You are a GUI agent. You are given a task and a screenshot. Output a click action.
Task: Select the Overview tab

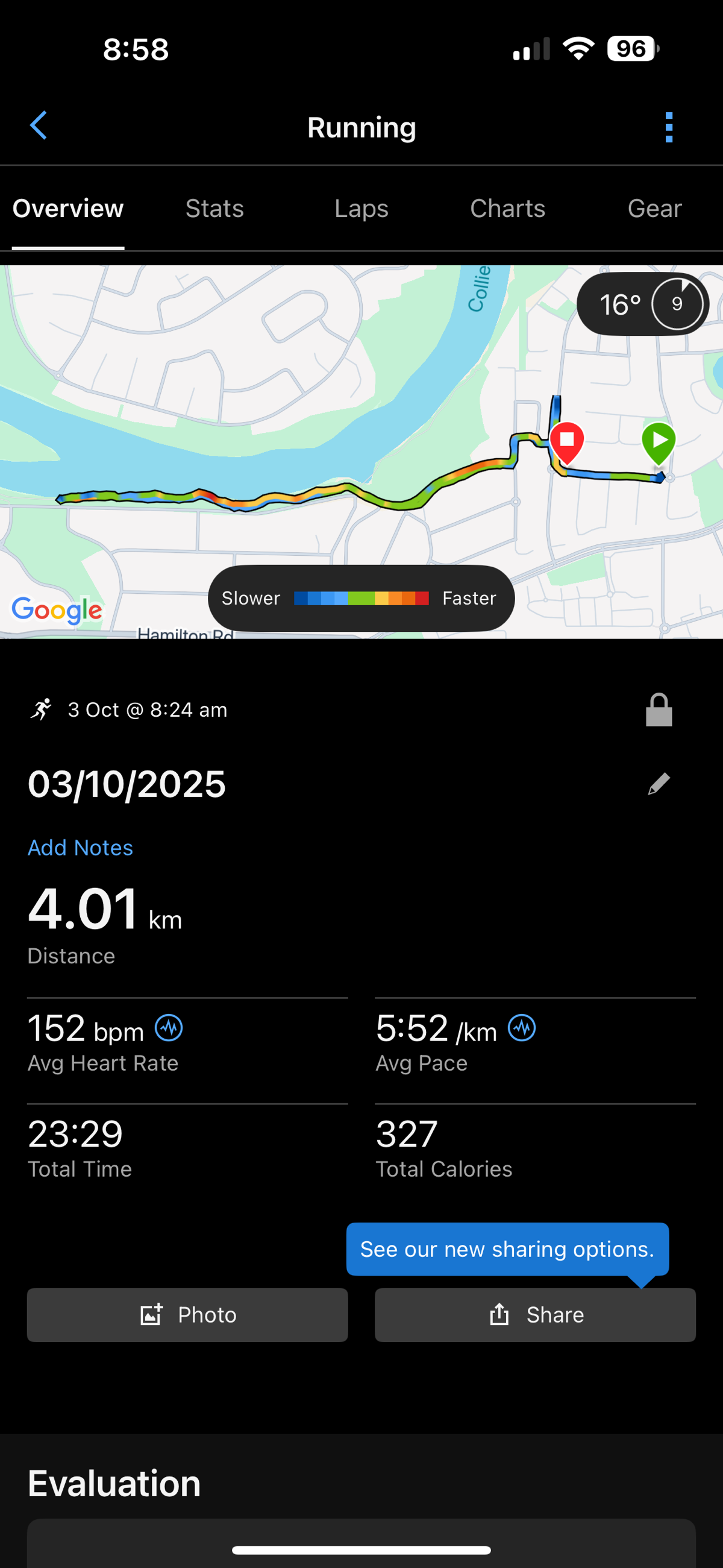click(x=68, y=209)
